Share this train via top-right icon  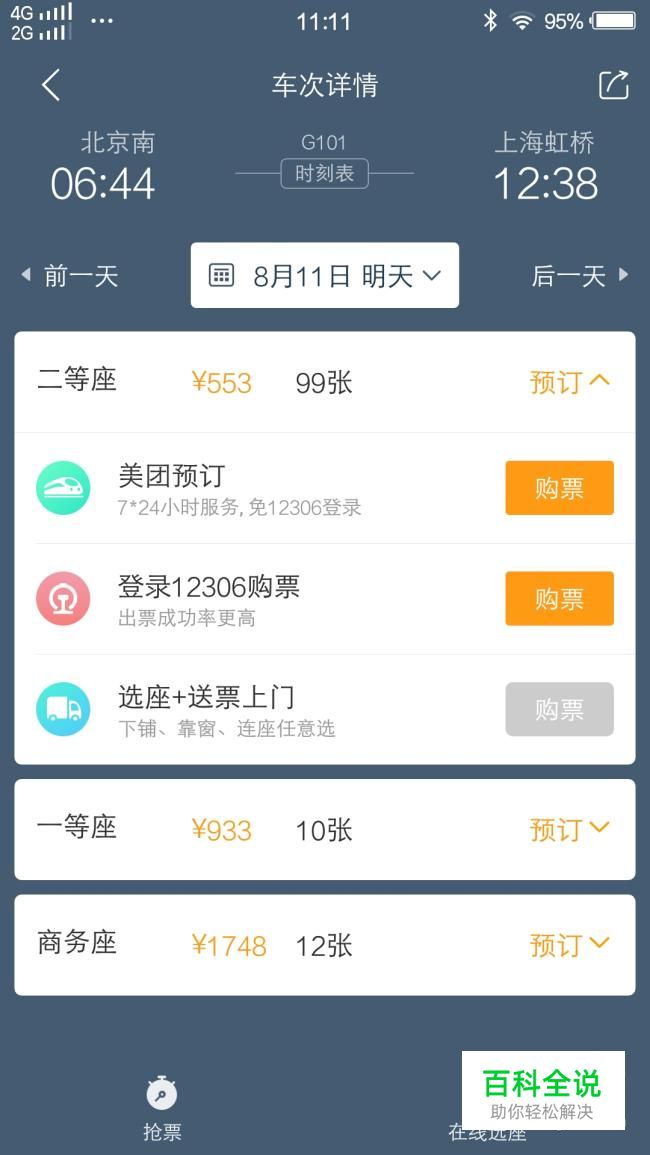click(613, 85)
